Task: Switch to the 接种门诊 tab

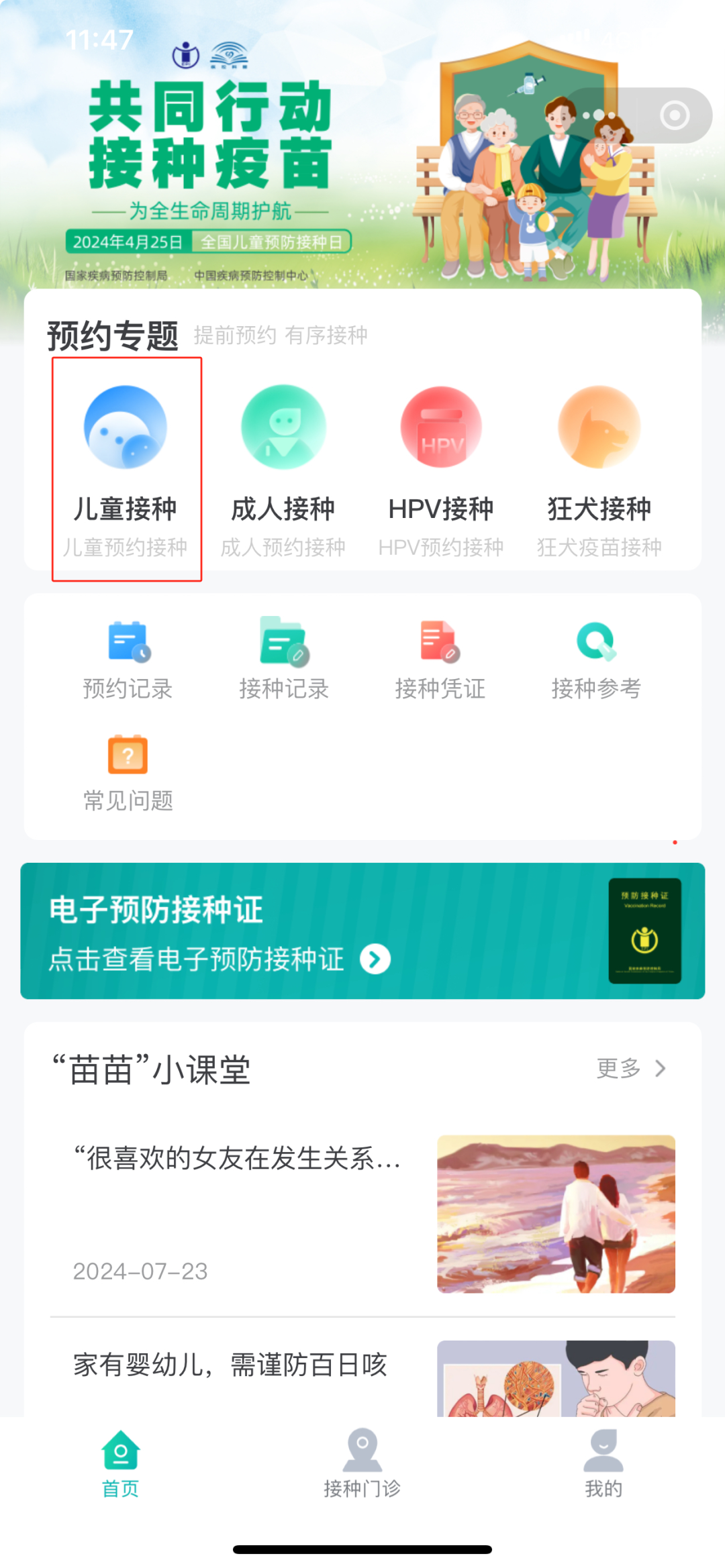Action: (362, 1464)
